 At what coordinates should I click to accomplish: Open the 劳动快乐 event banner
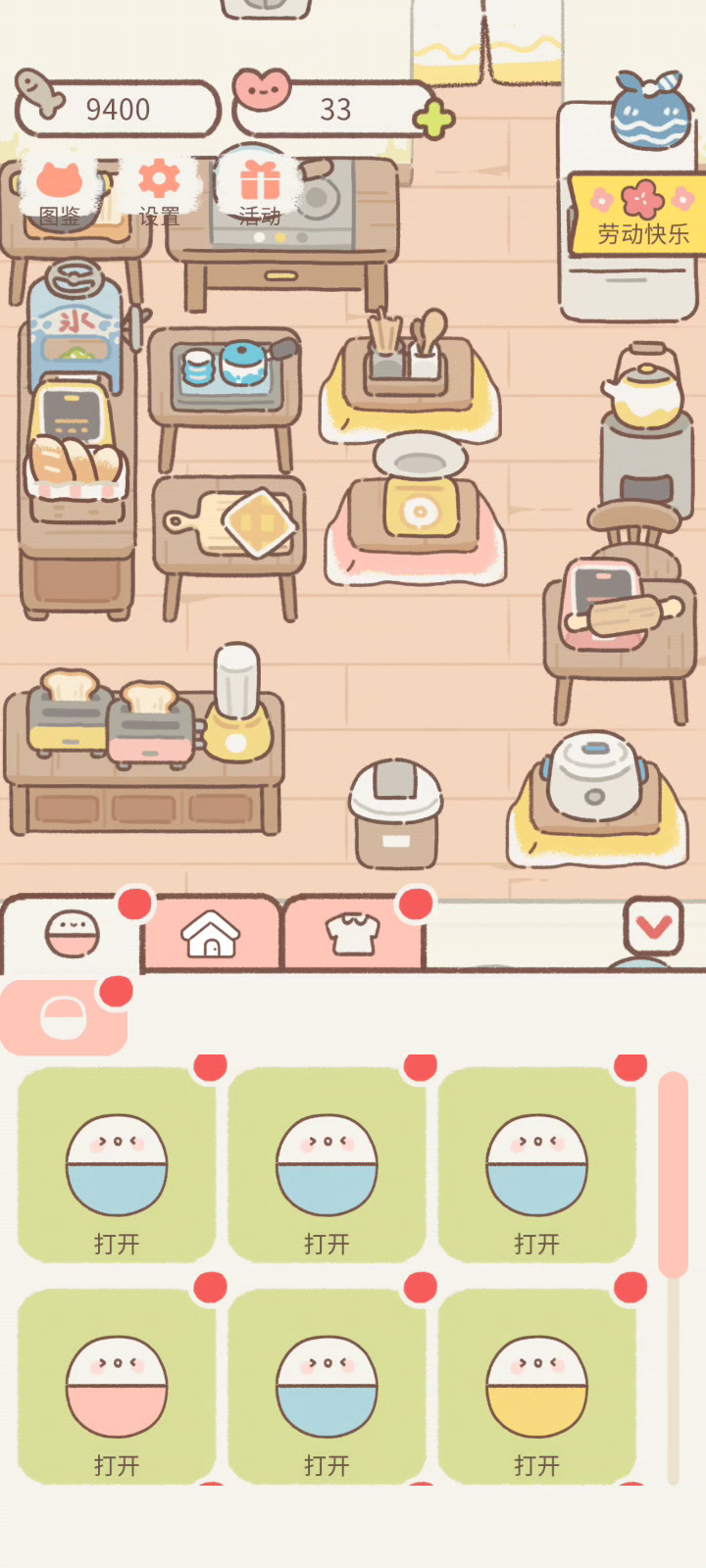click(638, 215)
